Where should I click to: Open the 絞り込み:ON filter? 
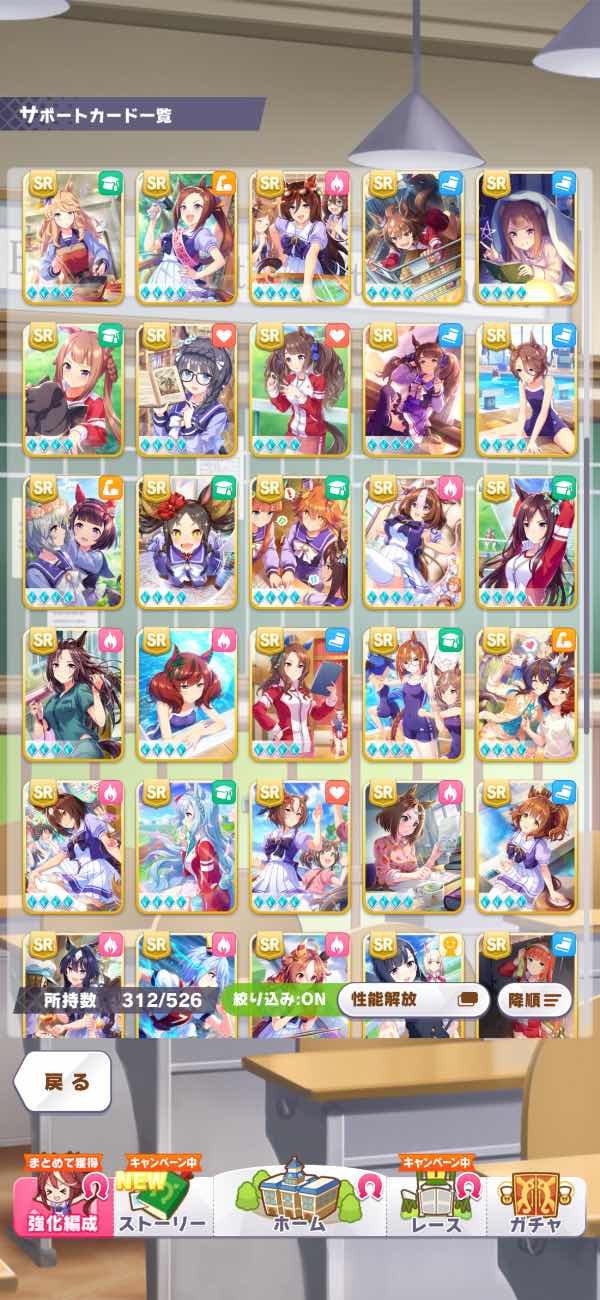click(x=276, y=998)
